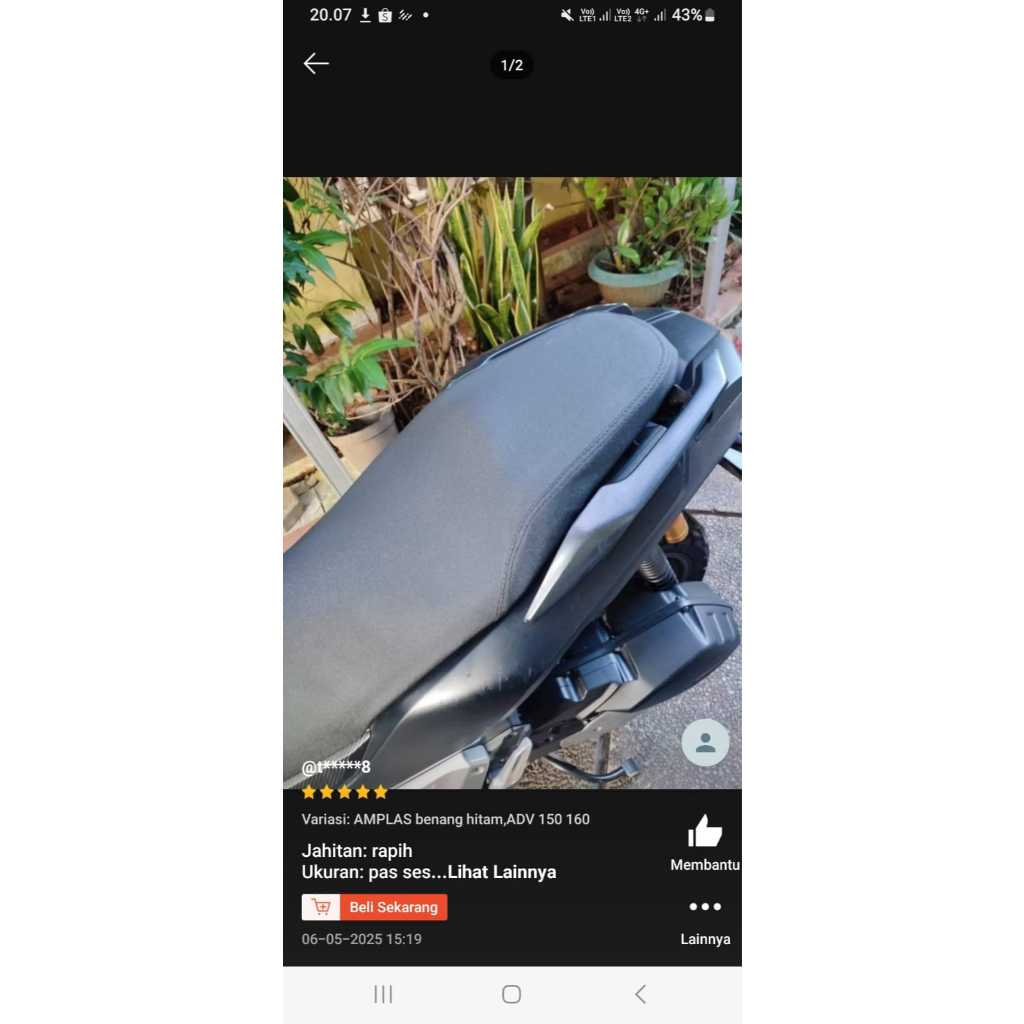Open recent apps from navigation bar
The width and height of the screenshot is (1024, 1024).
coord(383,994)
